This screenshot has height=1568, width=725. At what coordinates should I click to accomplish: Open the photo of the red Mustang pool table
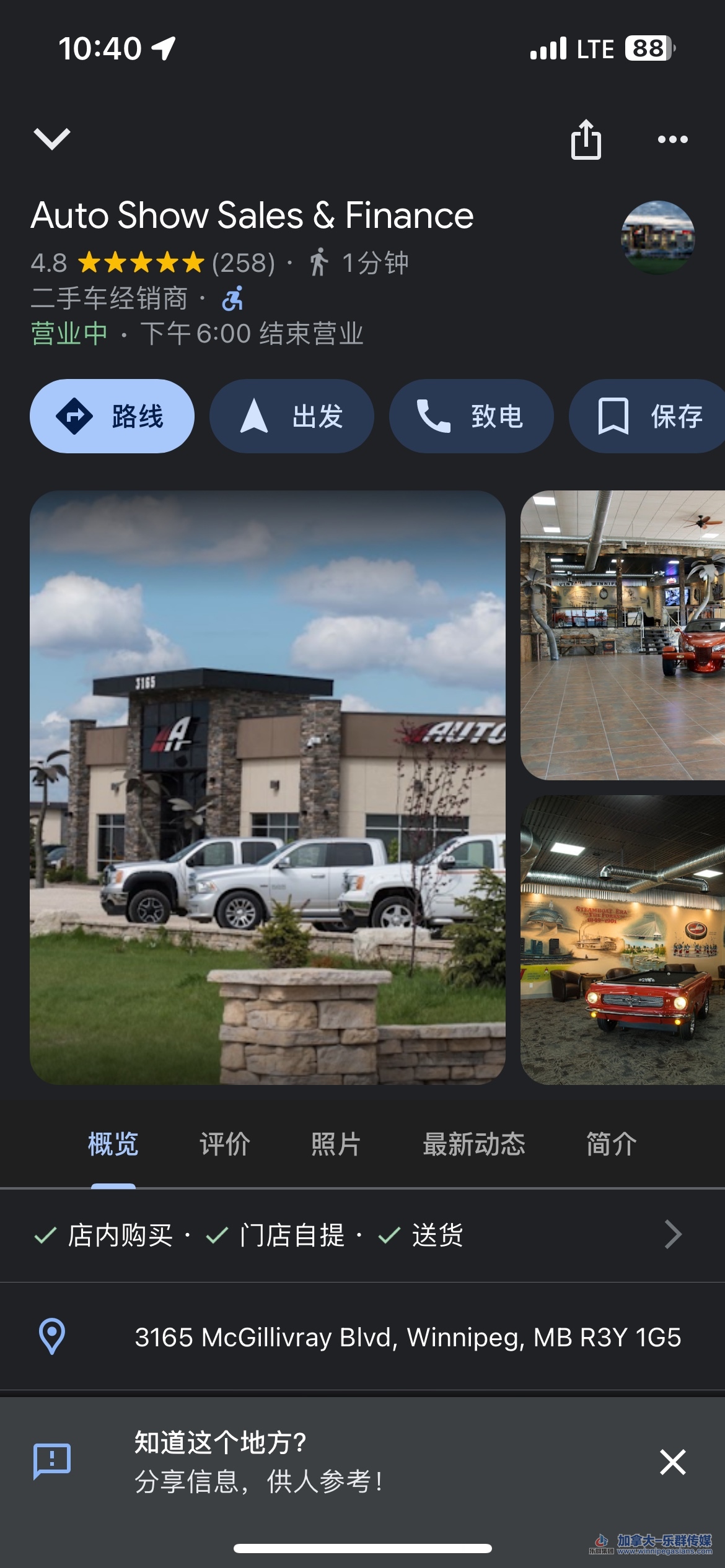click(x=623, y=939)
